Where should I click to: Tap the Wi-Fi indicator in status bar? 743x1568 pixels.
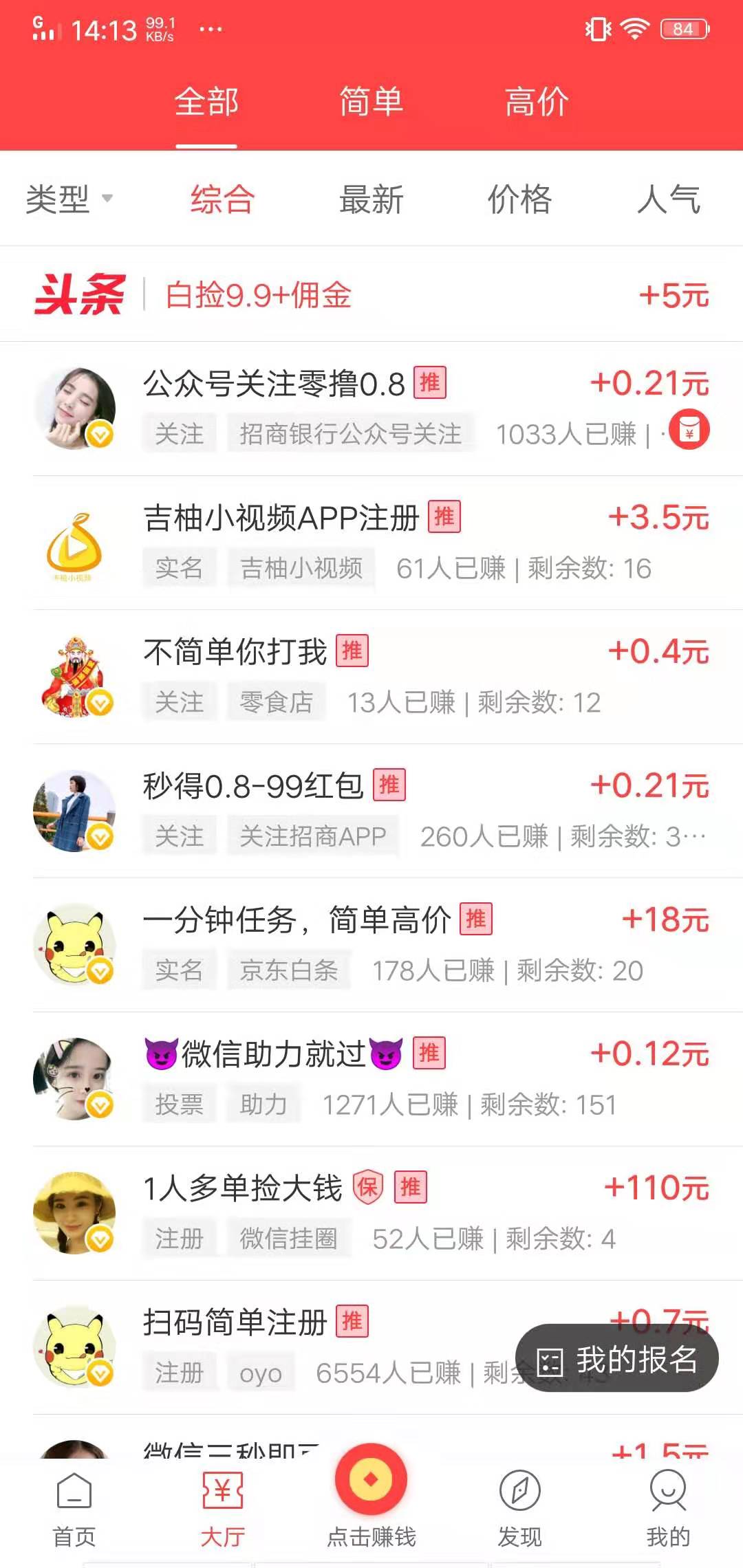point(633,28)
